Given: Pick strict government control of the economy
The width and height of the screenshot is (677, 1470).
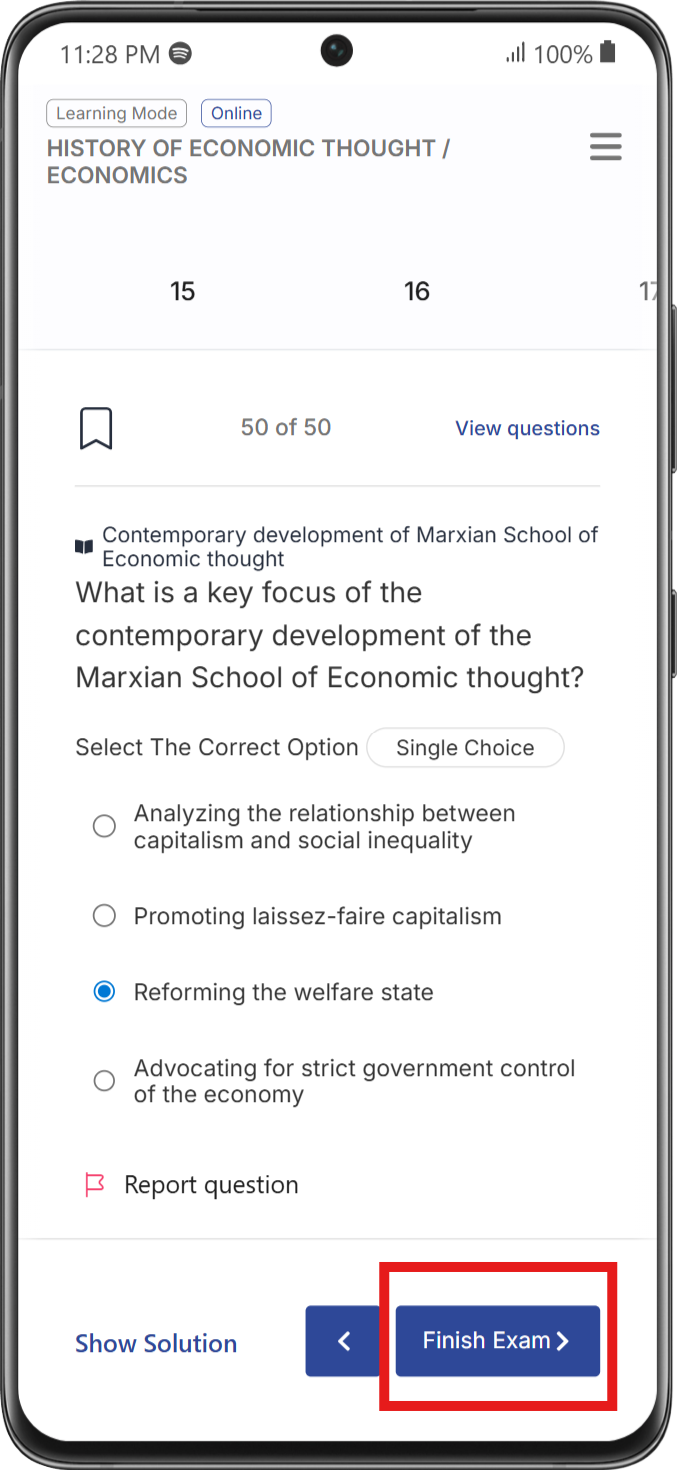Looking at the screenshot, I should pos(334,1081).
